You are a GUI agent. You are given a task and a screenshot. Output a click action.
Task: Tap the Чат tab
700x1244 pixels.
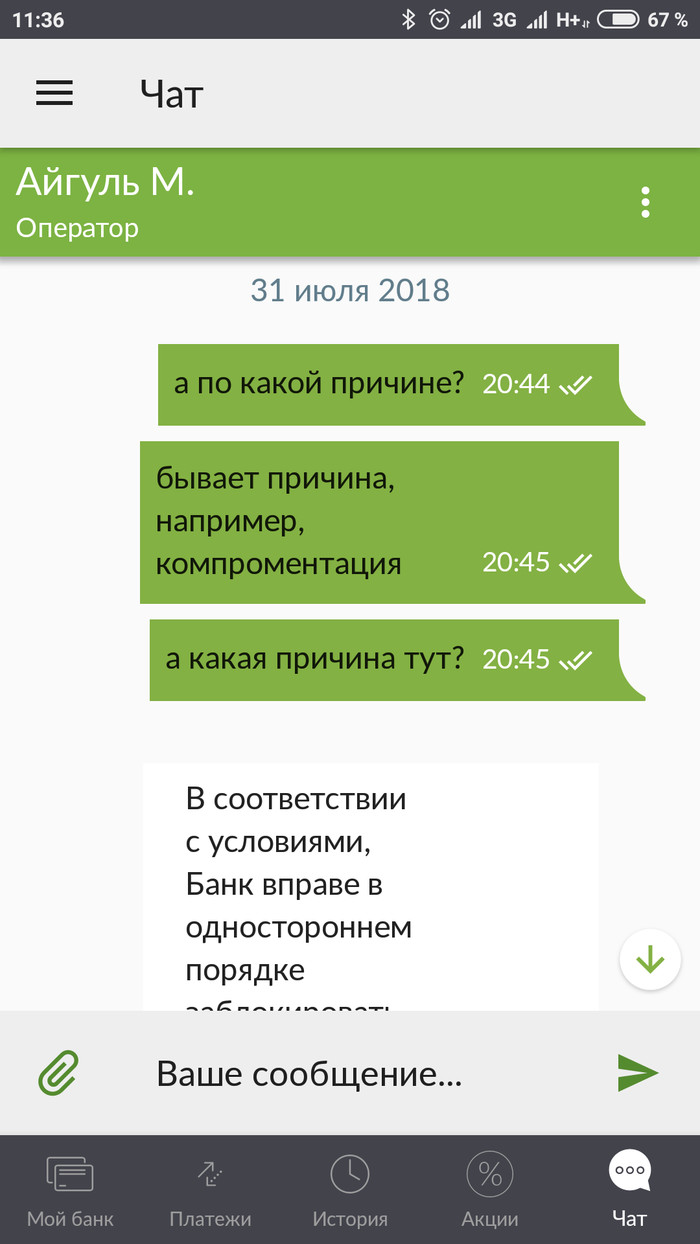coord(630,1189)
